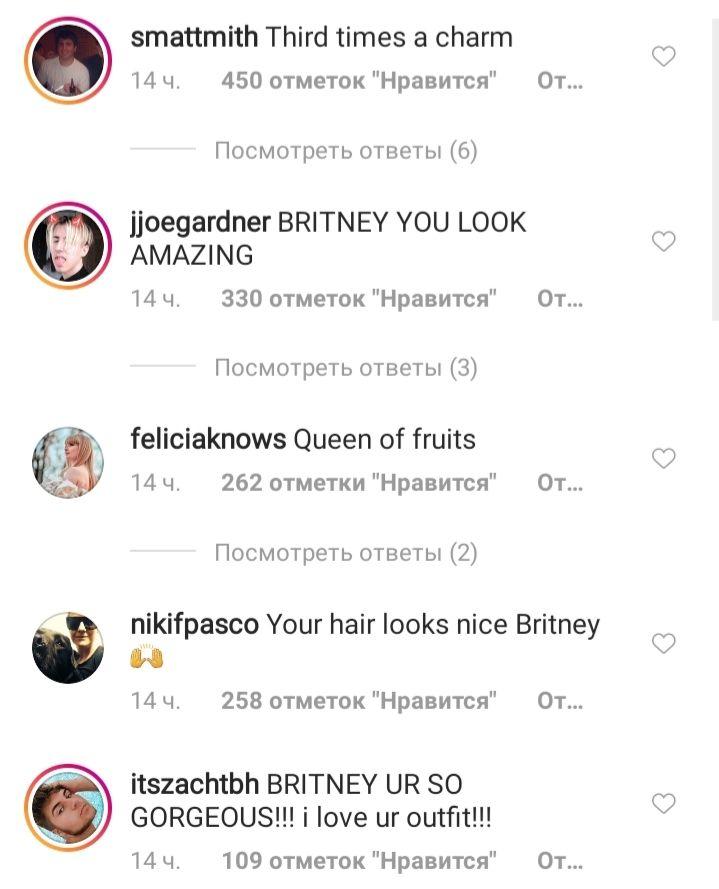Expand the 2 replies under feliciaknows' comment
719x889 pixels.
(x=346, y=553)
